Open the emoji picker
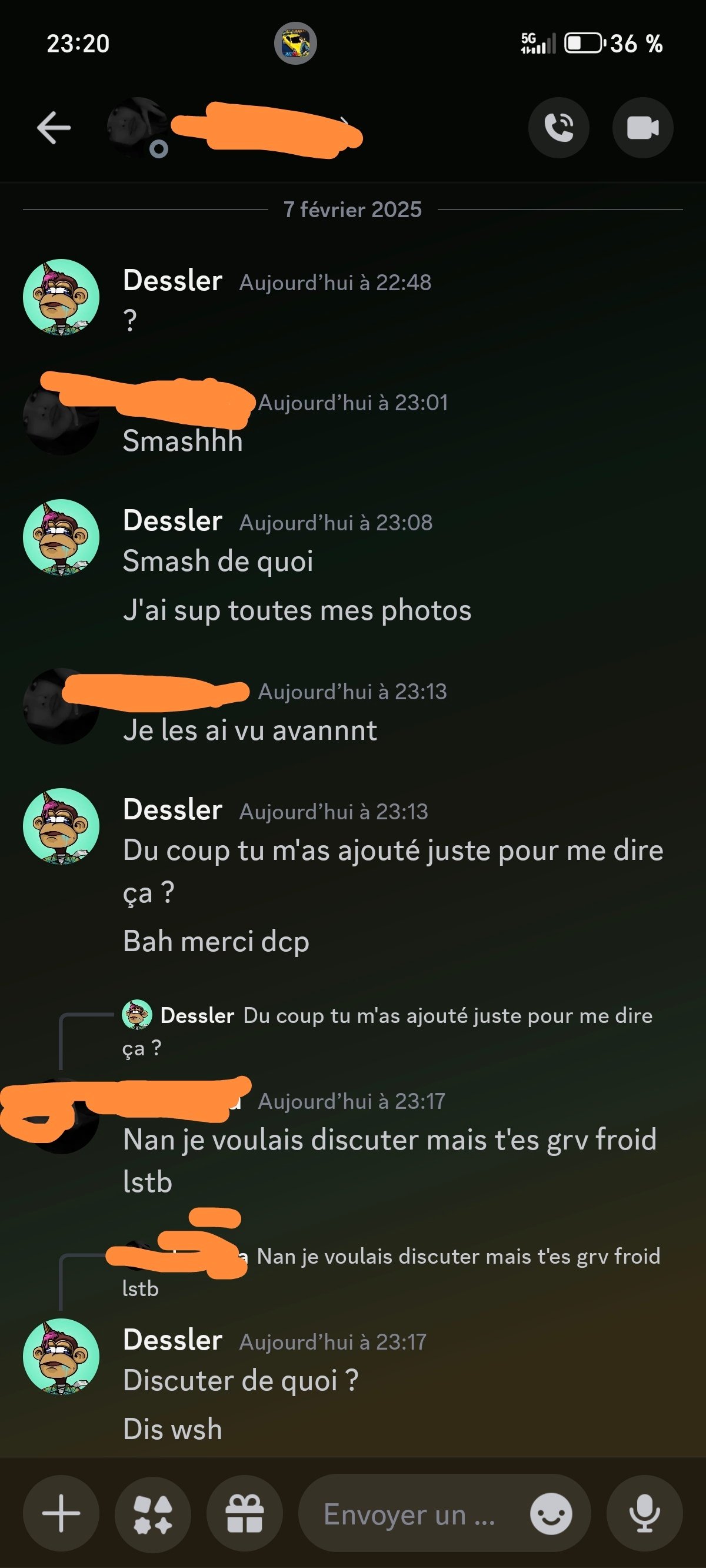The width and height of the screenshot is (706, 1568). click(x=551, y=1514)
